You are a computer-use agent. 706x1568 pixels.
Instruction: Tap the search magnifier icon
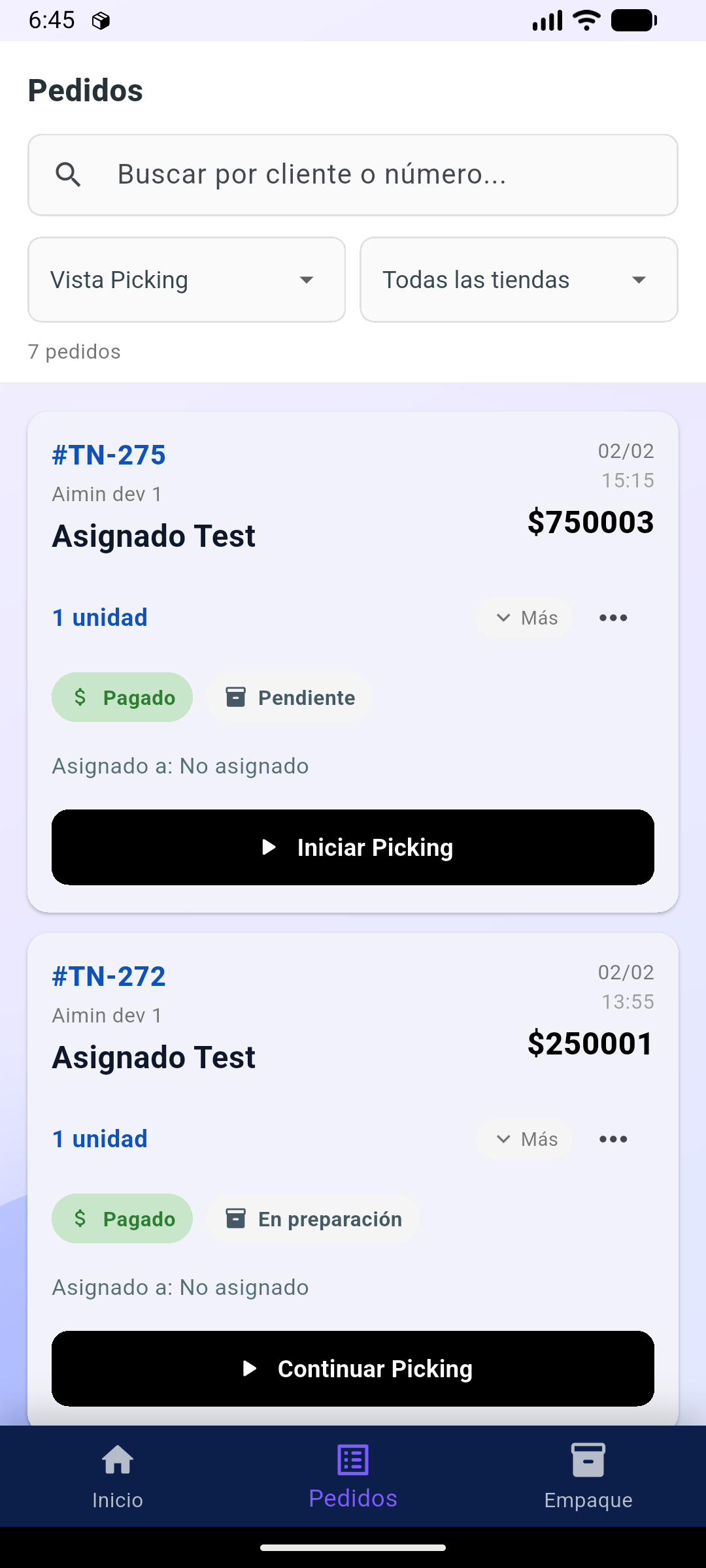[x=69, y=174]
